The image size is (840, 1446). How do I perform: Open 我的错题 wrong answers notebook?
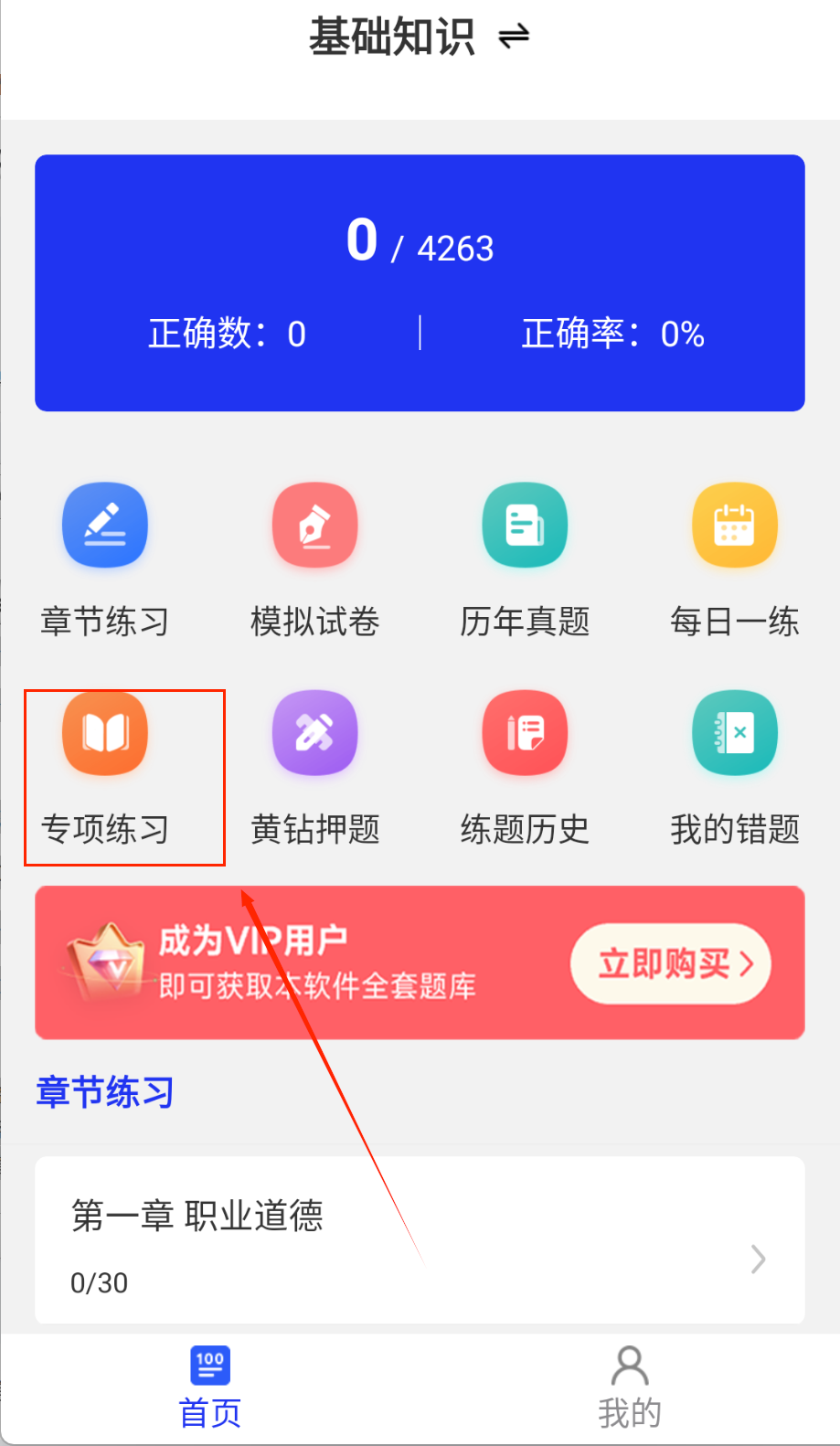click(735, 734)
